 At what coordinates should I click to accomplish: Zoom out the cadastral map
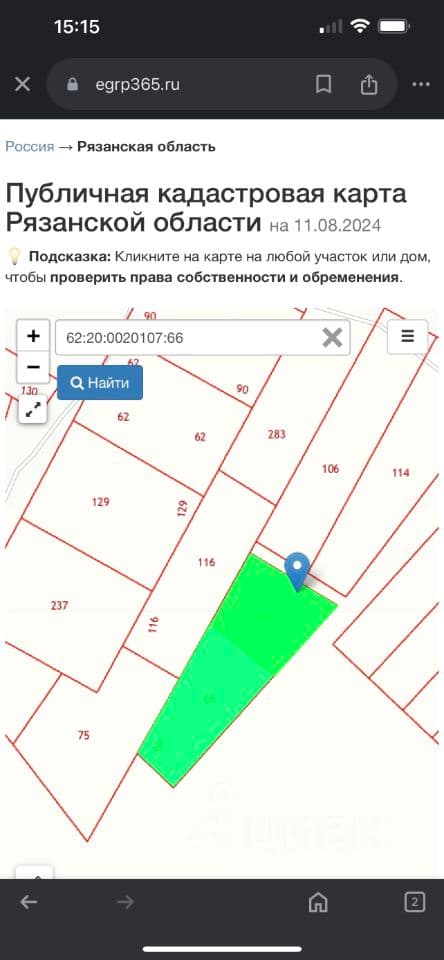(34, 367)
